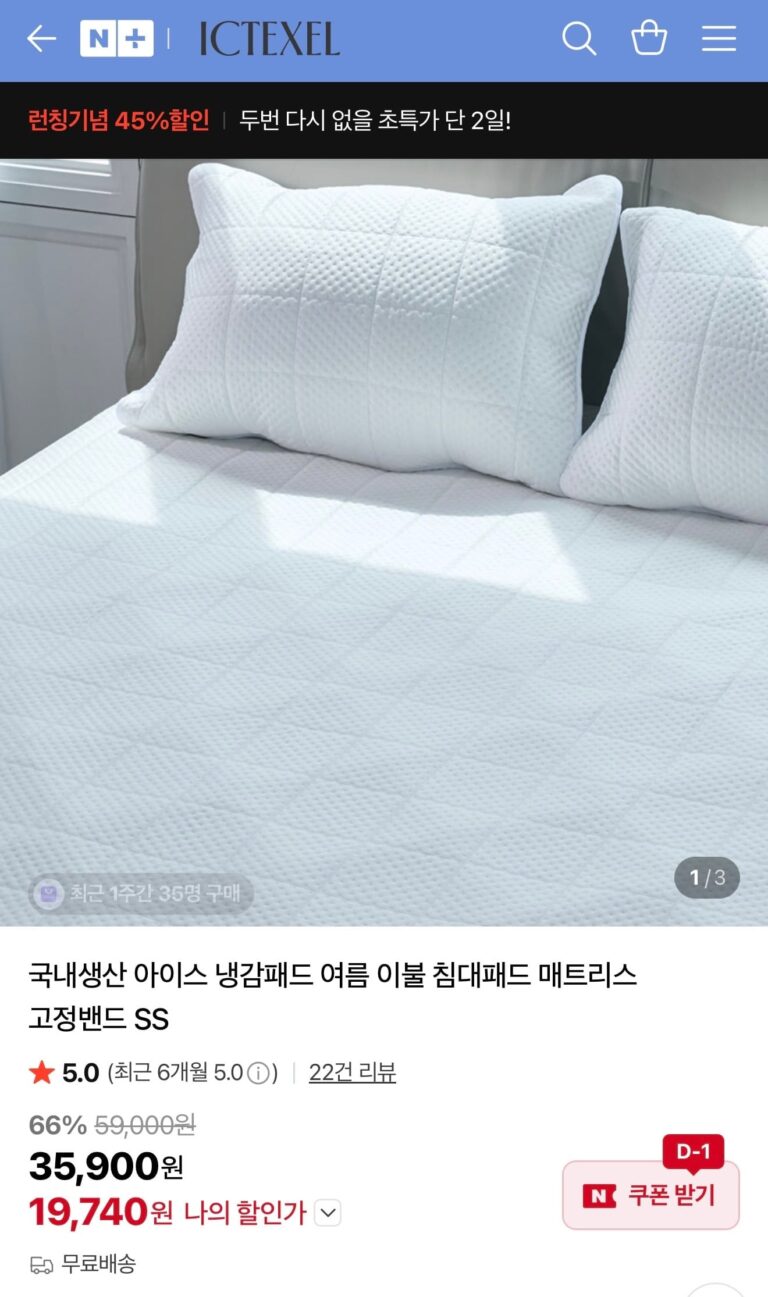The image size is (768, 1297).
Task: Search within the ICTEXEL store
Action: pyautogui.click(x=579, y=39)
